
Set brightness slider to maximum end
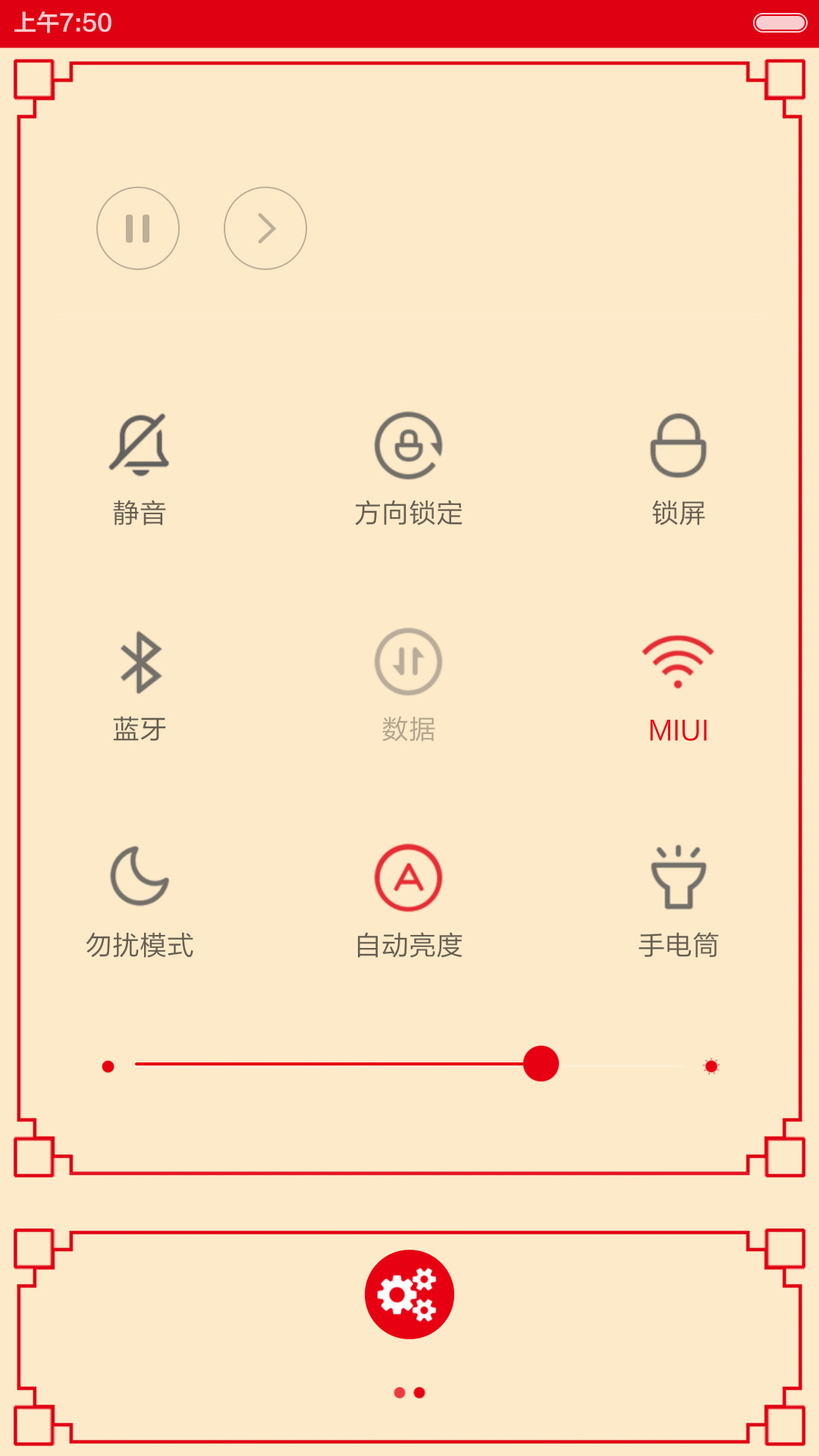pos(711,1066)
